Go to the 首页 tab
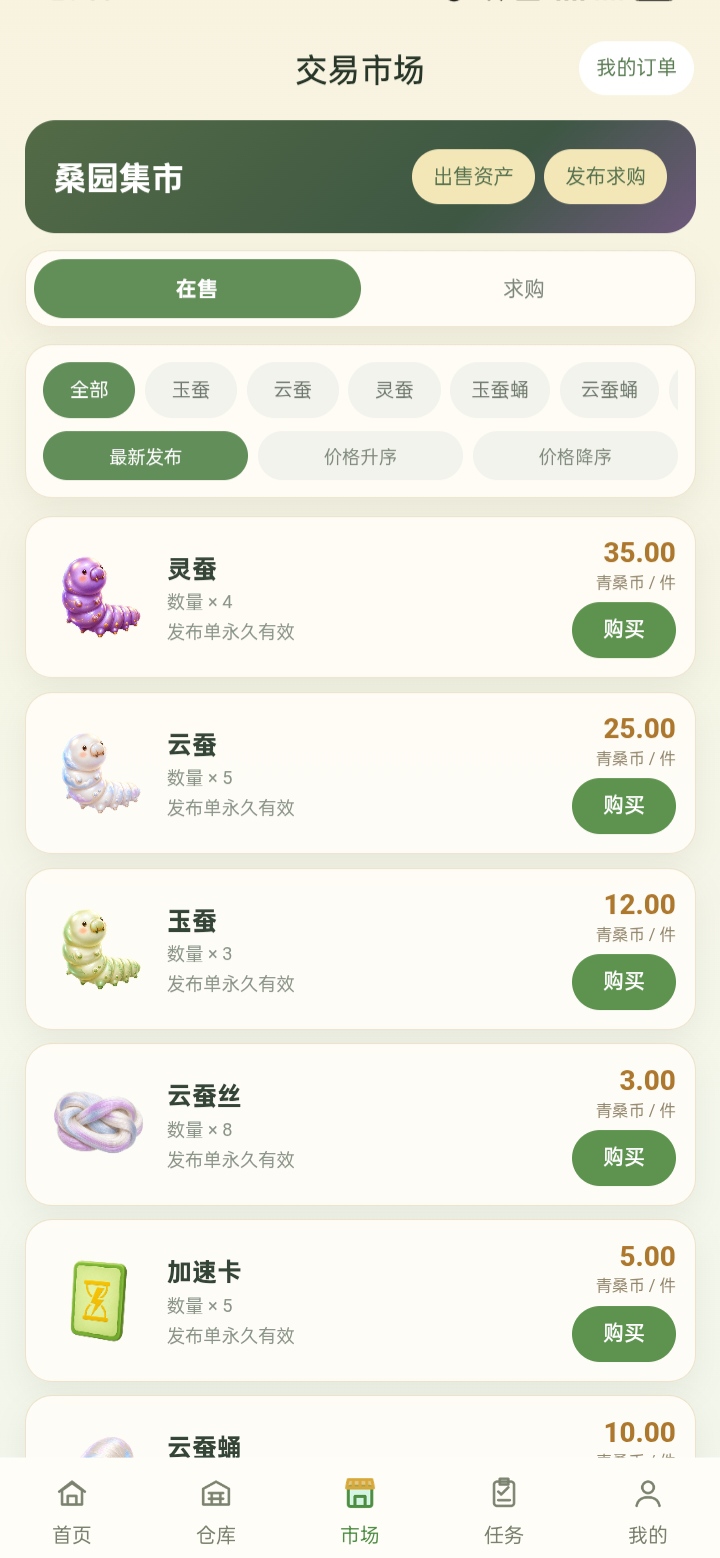 [x=72, y=1511]
